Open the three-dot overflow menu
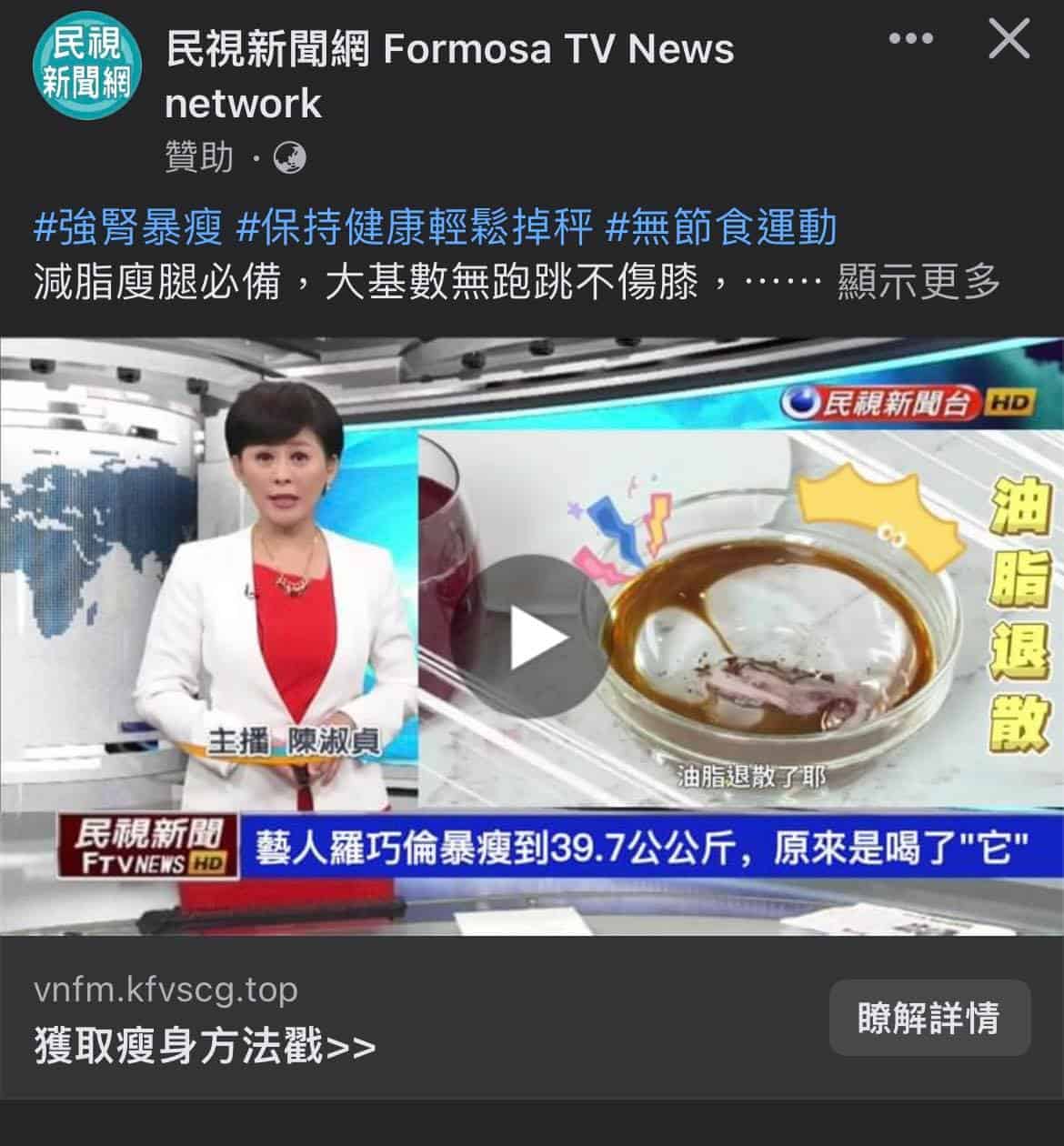Image resolution: width=1064 pixels, height=1146 pixels. click(909, 41)
